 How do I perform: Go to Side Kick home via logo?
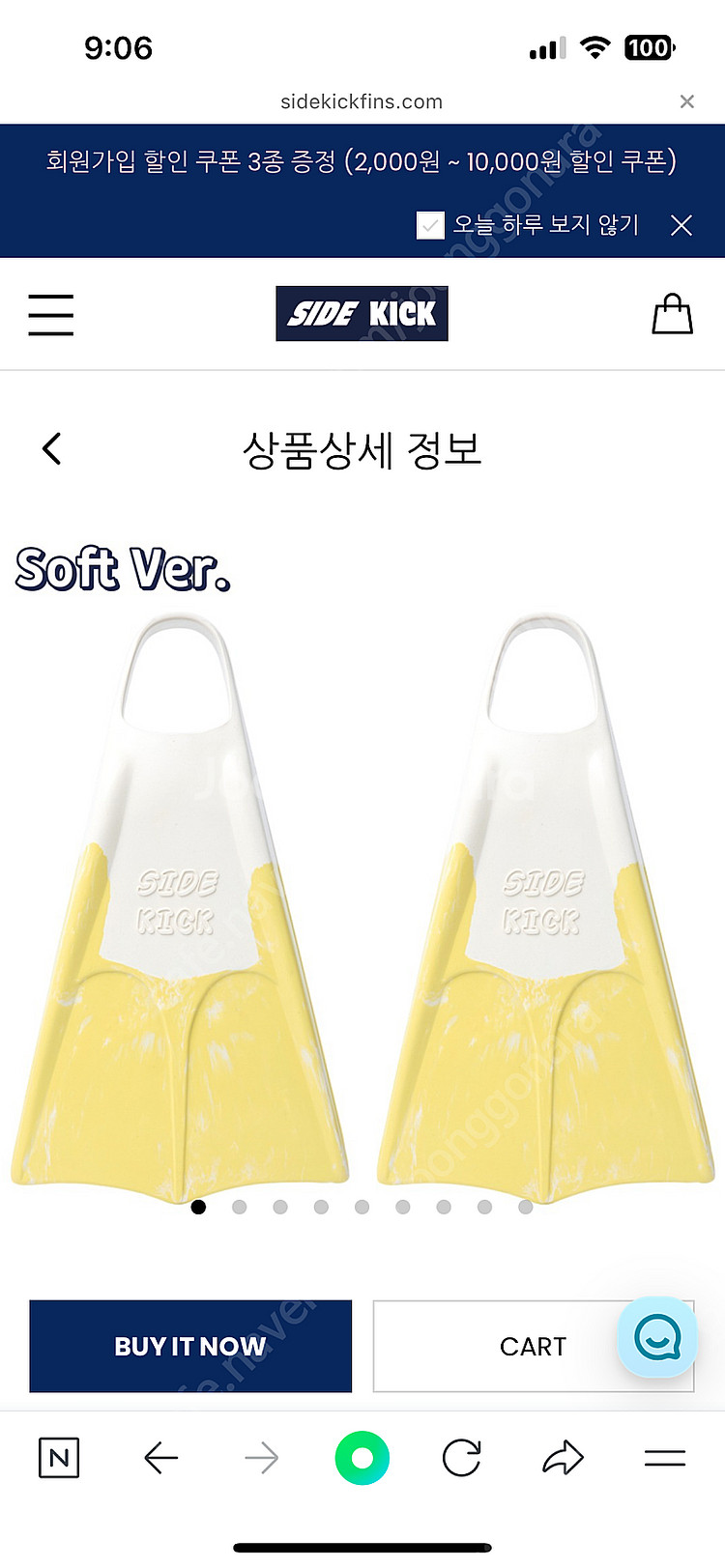[x=362, y=314]
